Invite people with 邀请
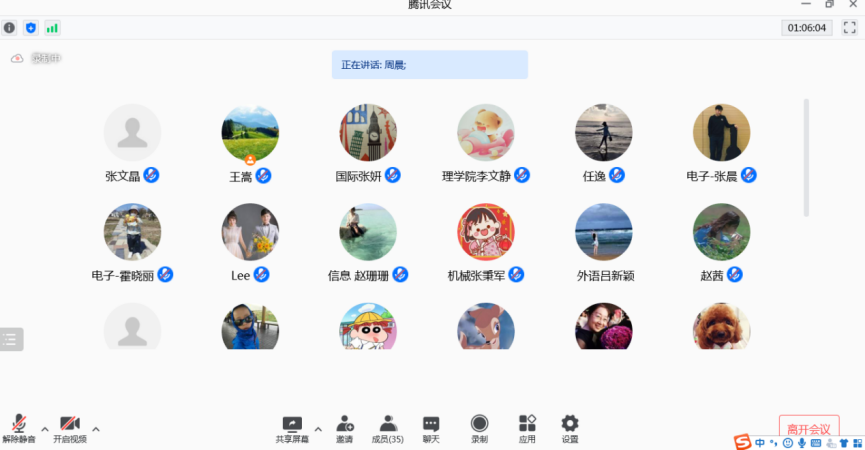The image size is (865, 450). tap(344, 427)
